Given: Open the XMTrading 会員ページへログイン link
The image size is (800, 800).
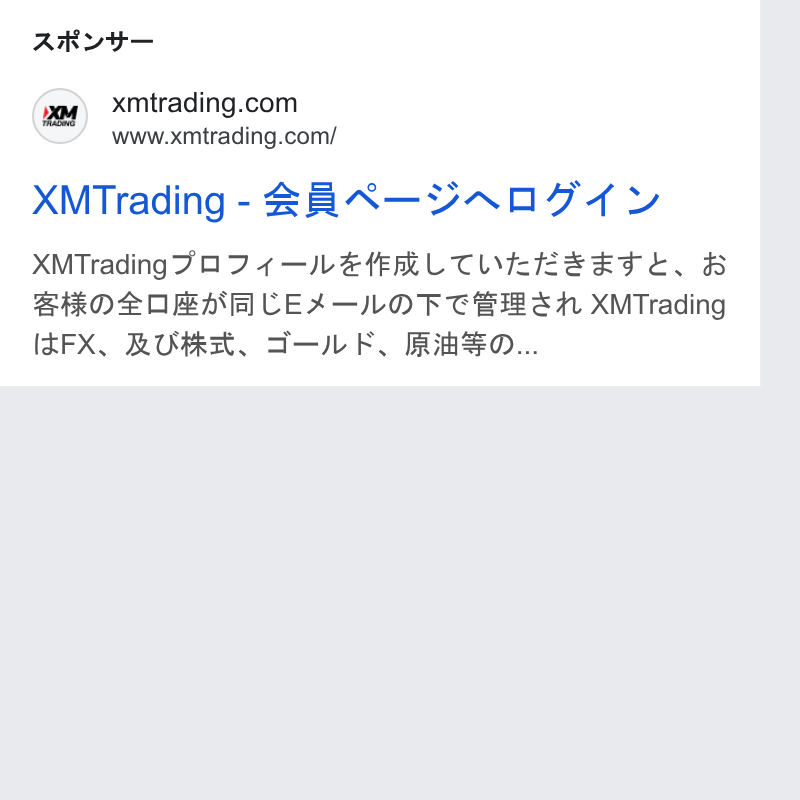Looking at the screenshot, I should click(x=346, y=200).
